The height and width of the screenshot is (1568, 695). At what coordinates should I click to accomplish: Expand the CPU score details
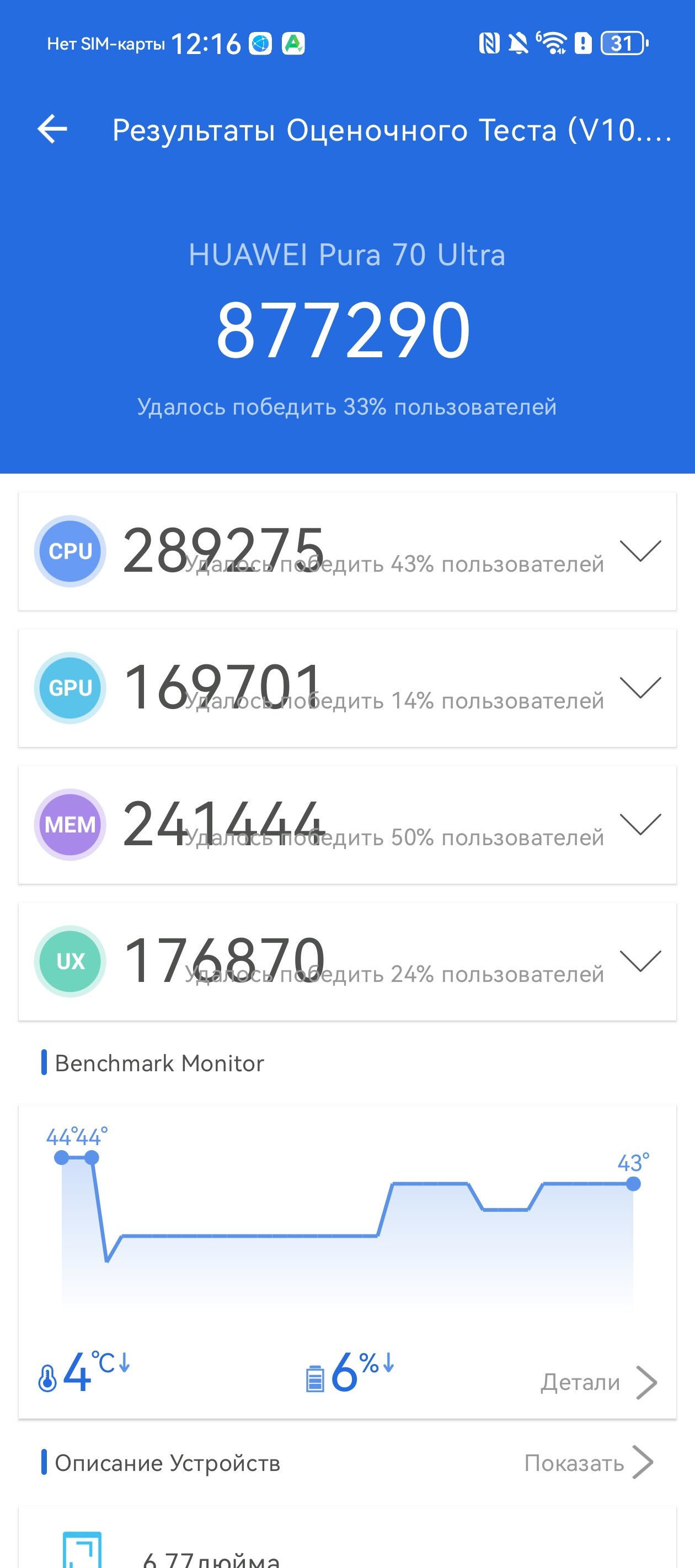coord(640,551)
